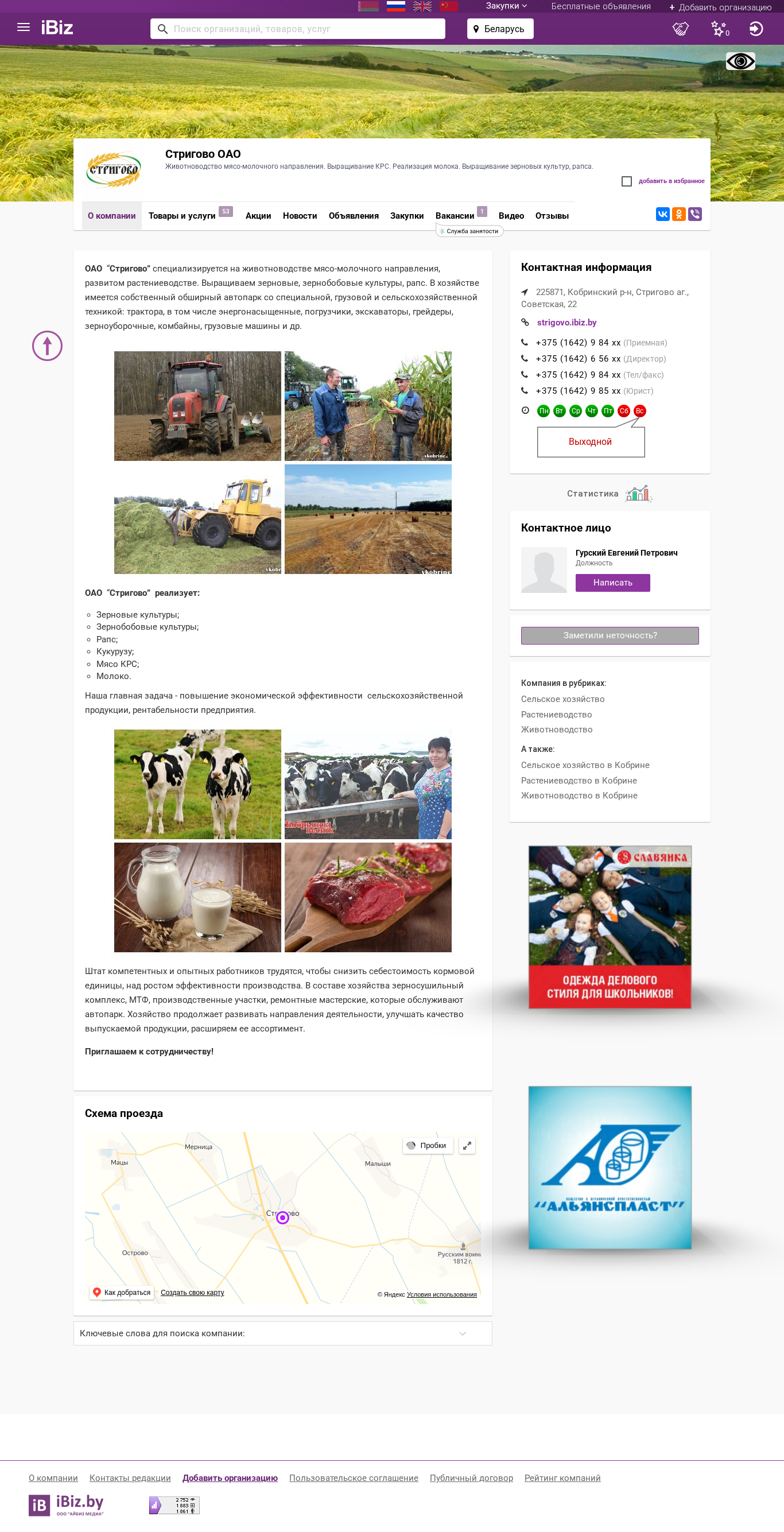Open the Отзывы tab
This screenshot has height=1532, width=784.
coord(552,216)
